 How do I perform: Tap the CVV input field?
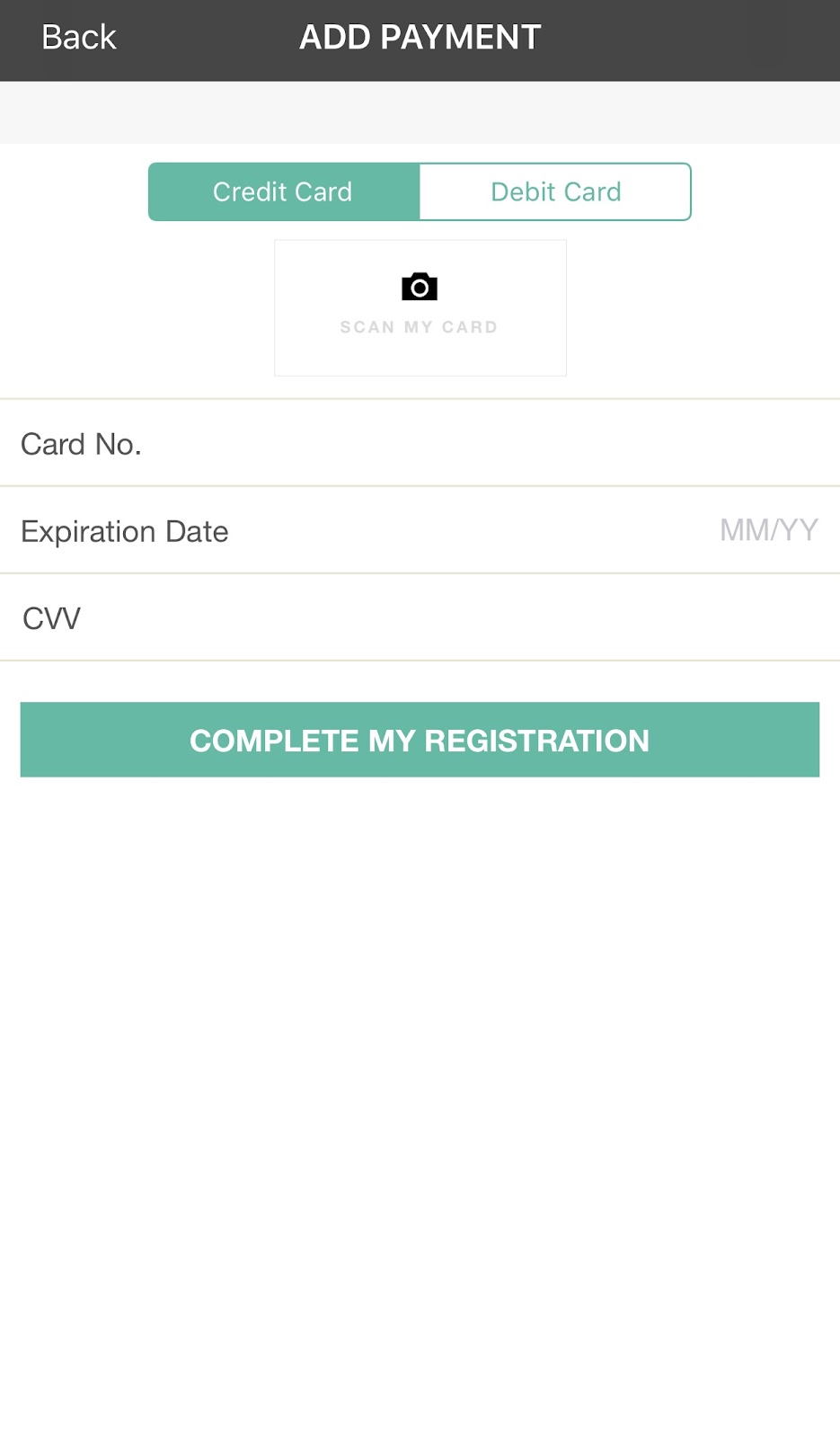pos(420,617)
